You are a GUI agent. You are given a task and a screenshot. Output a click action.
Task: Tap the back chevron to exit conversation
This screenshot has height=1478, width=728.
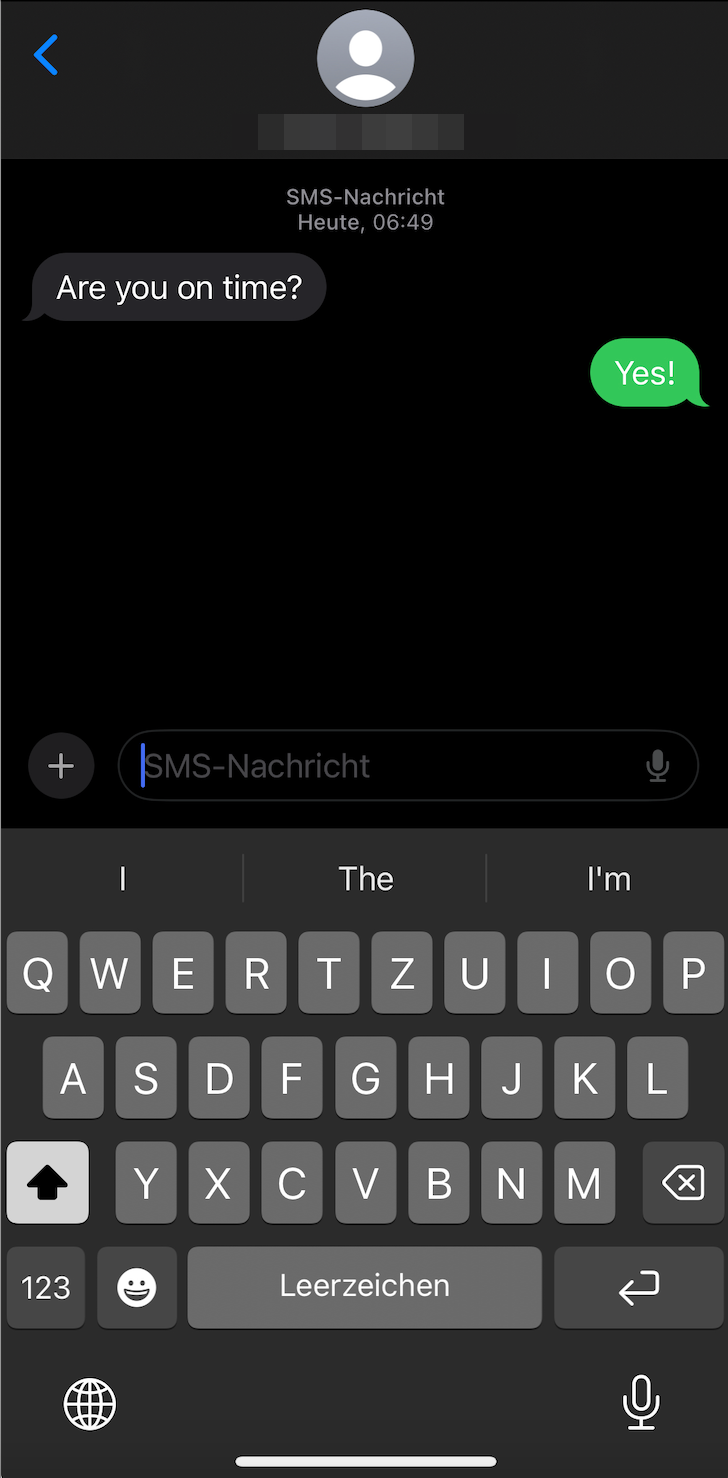[46, 55]
